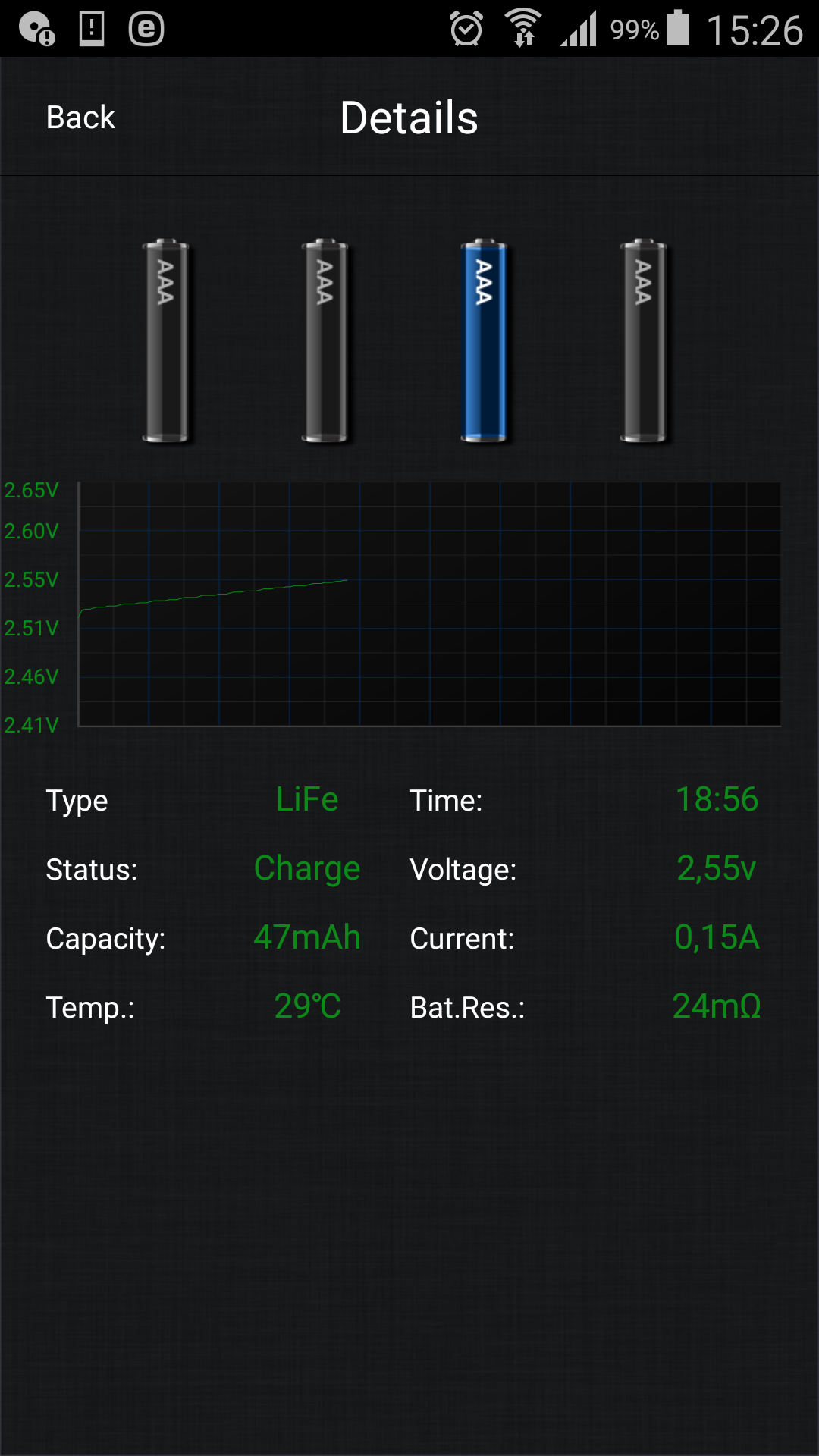Select the second AAA battery slot
Screen dimensions: 819x1456
pyautogui.click(x=325, y=340)
